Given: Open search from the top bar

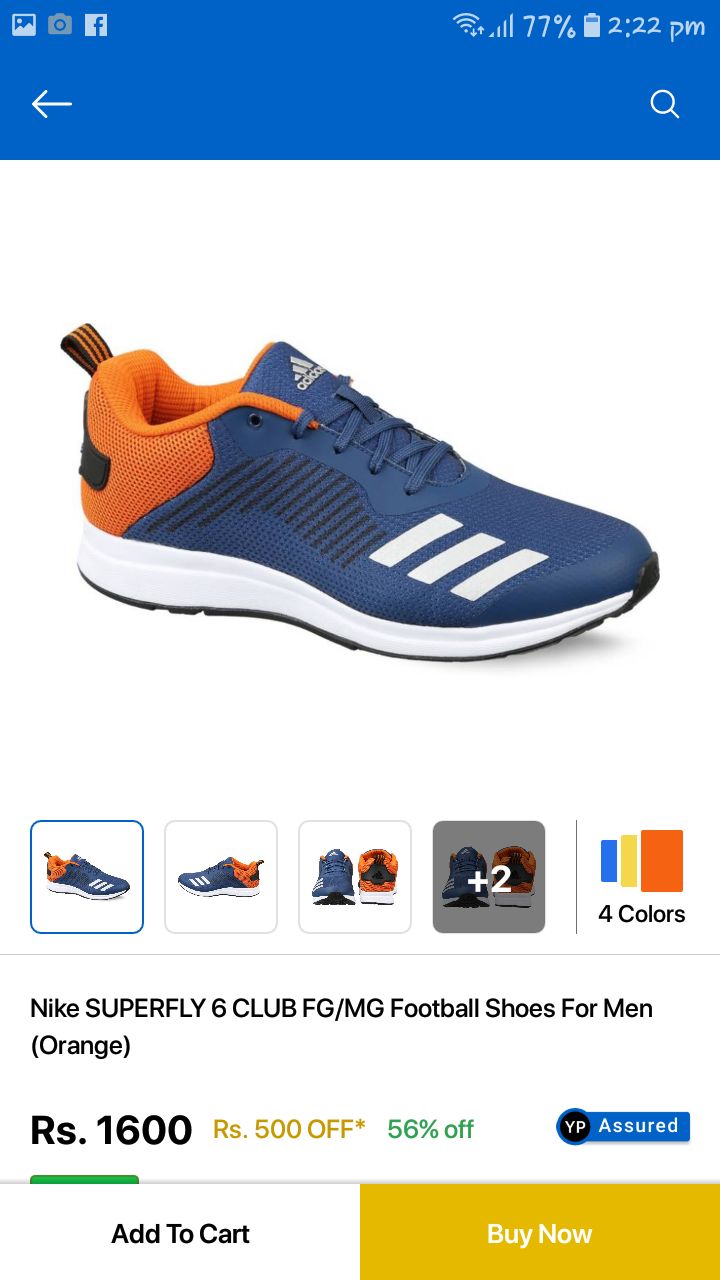Looking at the screenshot, I should click(665, 104).
